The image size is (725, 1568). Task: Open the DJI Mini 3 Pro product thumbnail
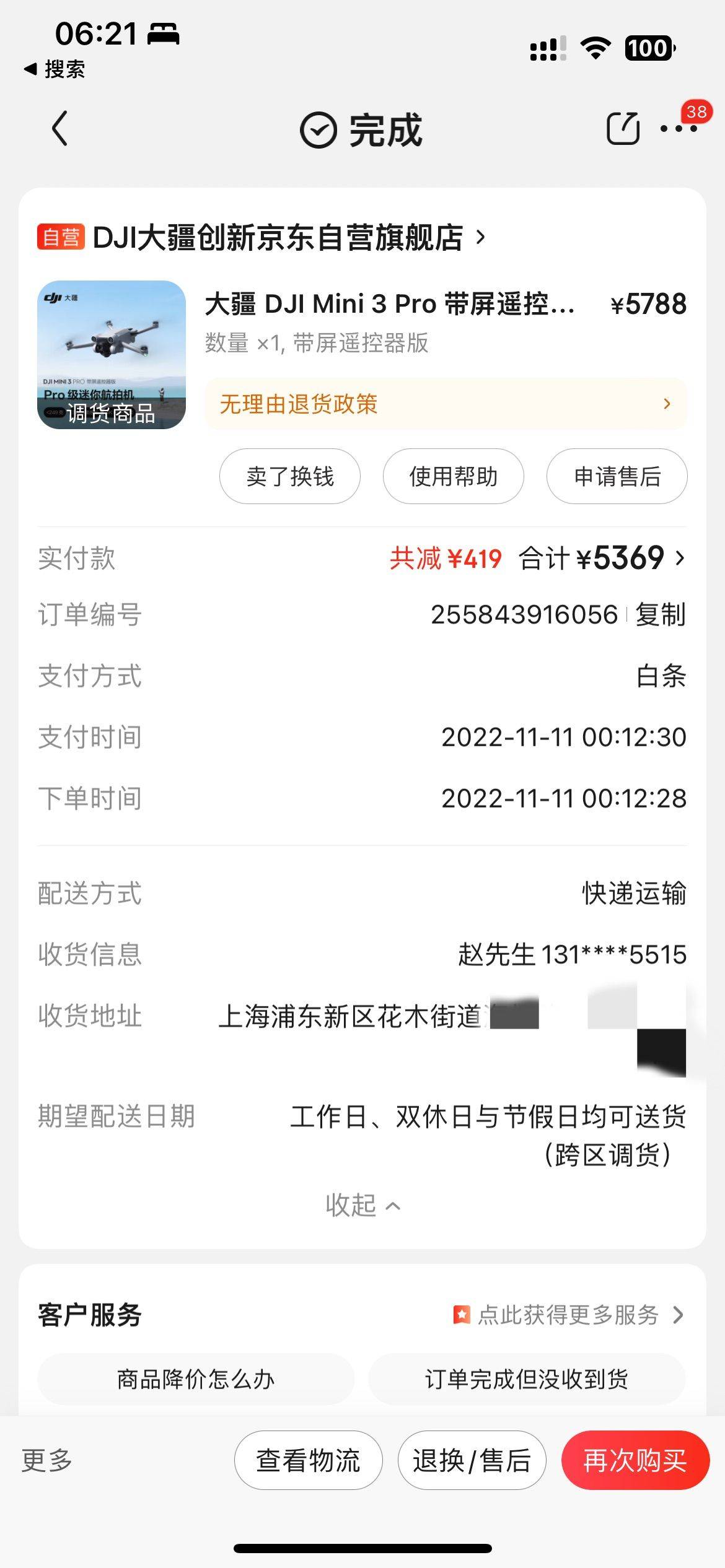tap(112, 355)
